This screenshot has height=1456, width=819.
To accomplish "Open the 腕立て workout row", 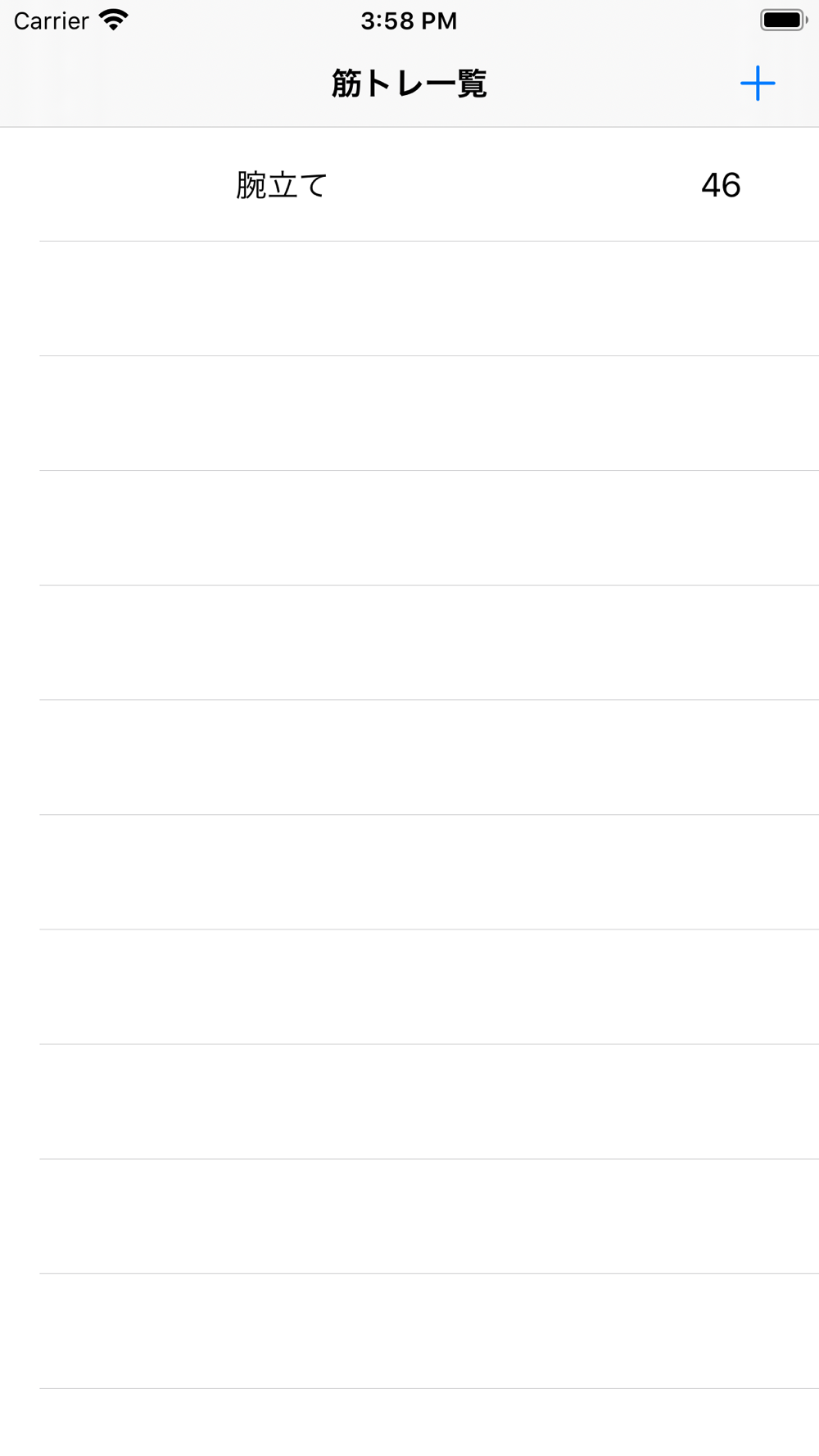I will (x=409, y=184).
